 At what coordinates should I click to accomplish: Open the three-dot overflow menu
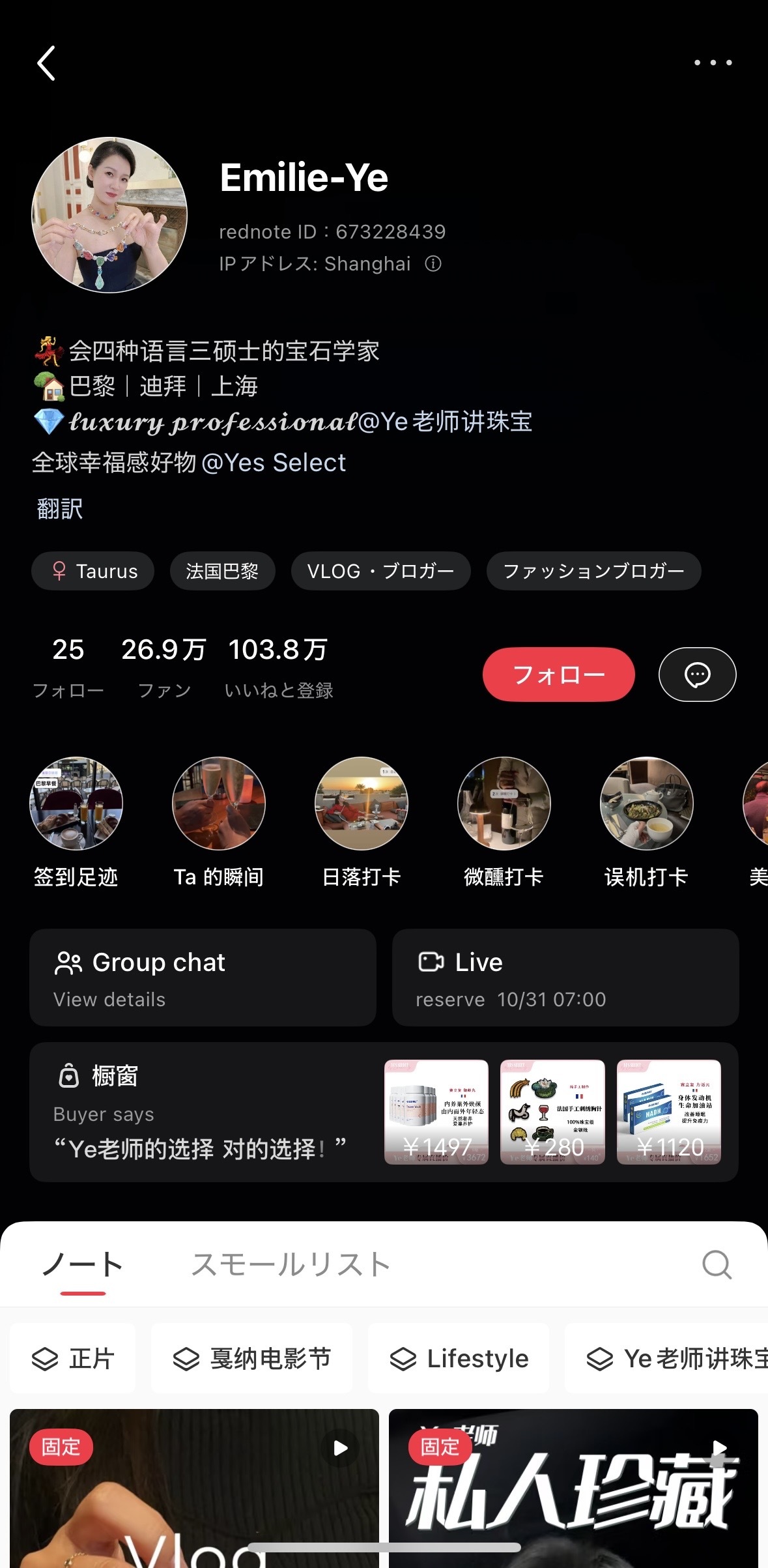click(713, 63)
